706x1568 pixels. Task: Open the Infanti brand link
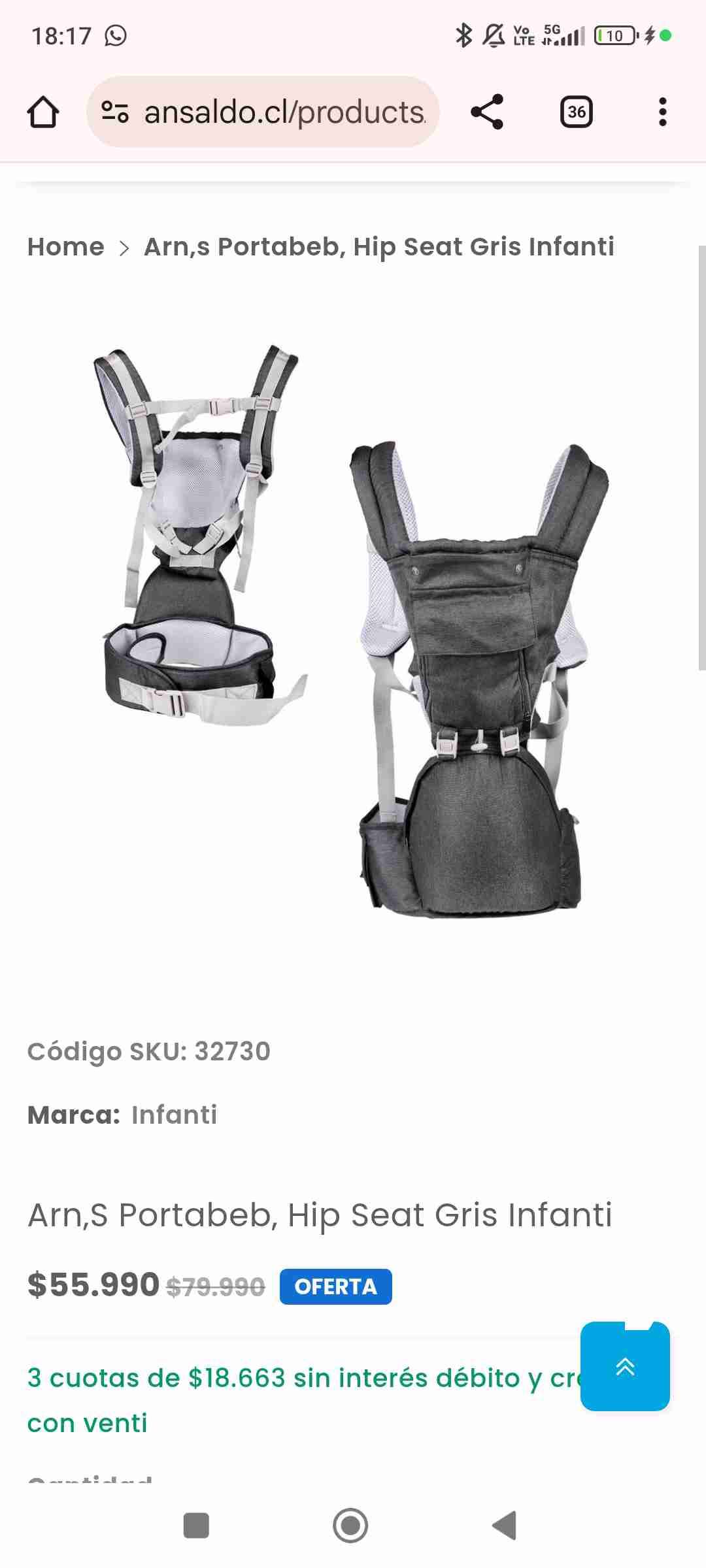tap(174, 1115)
